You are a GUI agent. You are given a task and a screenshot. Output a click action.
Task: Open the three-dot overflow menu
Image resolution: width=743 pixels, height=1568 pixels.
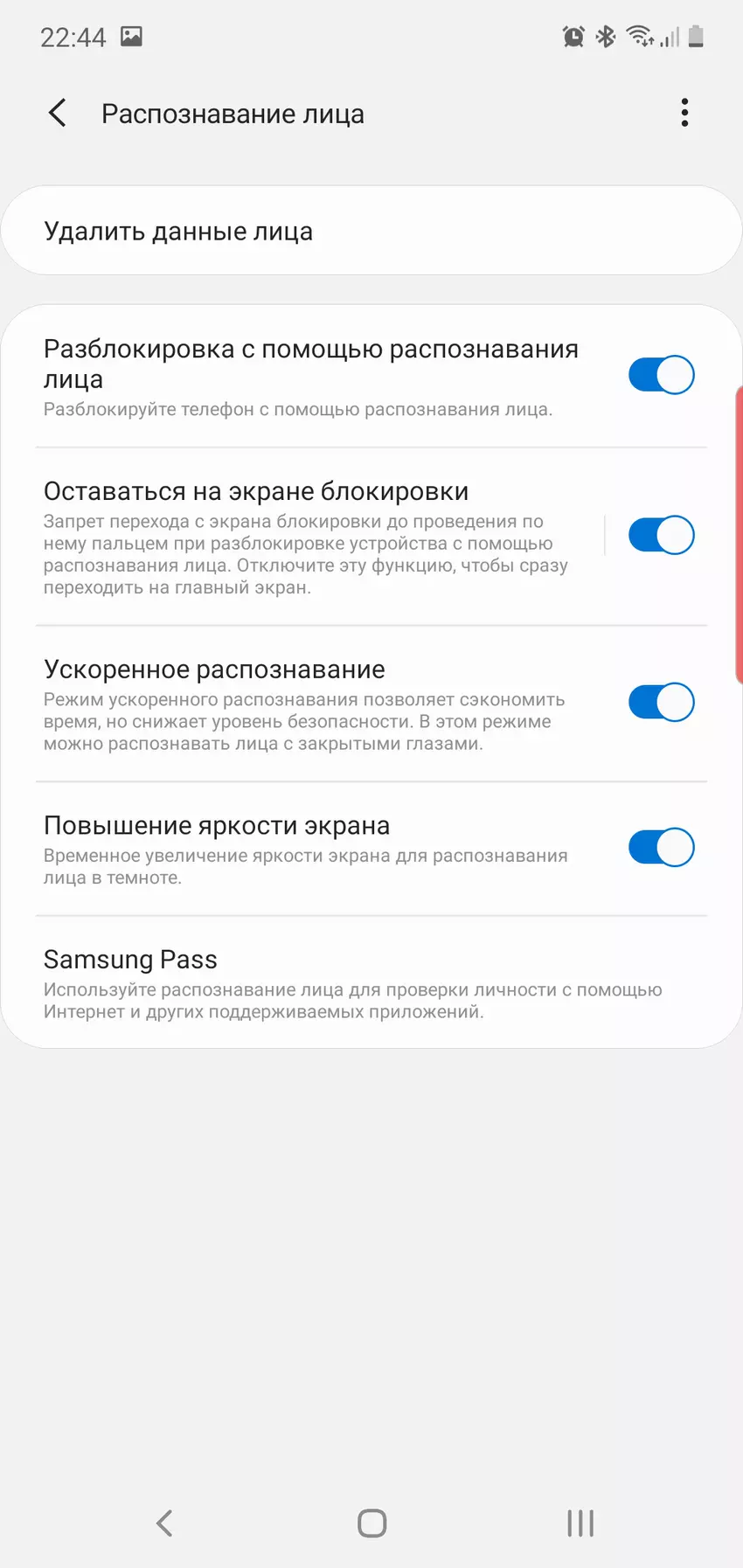[684, 113]
